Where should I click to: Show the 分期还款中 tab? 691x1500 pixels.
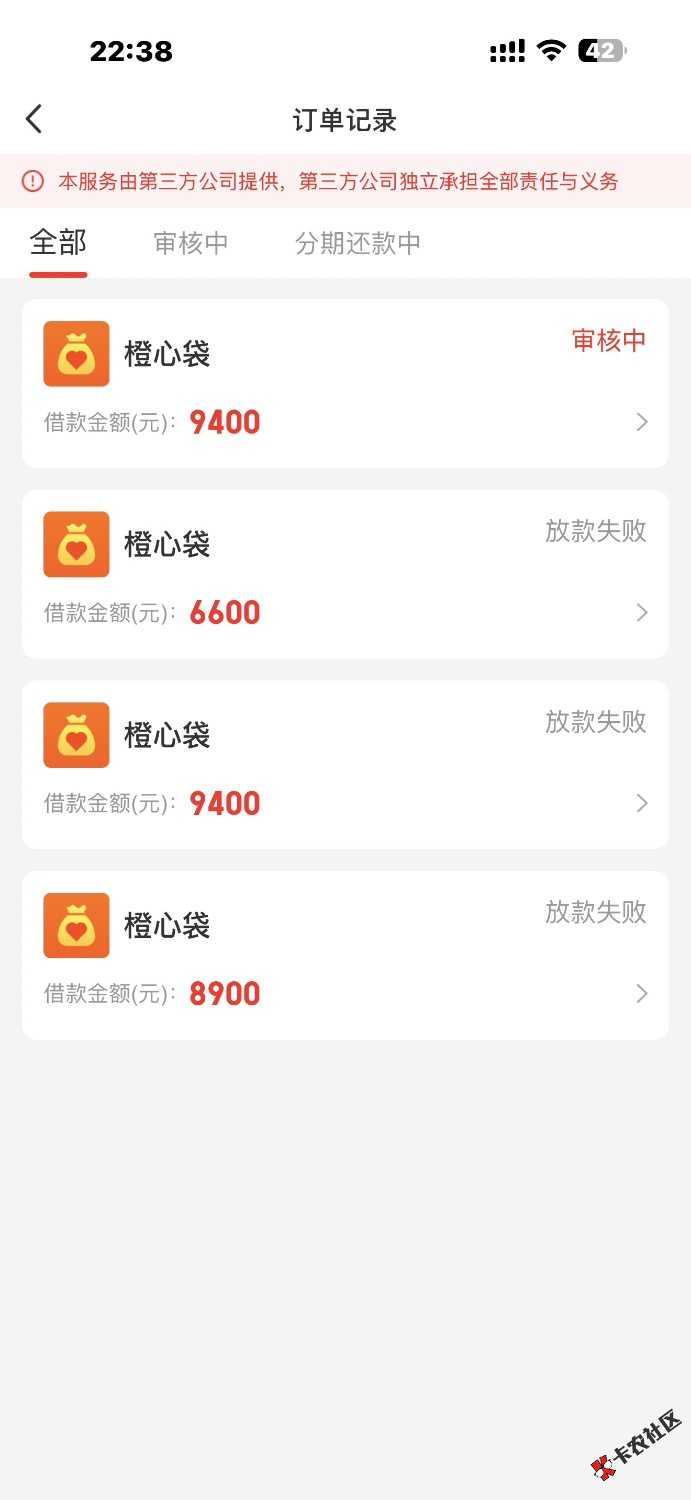coord(358,243)
